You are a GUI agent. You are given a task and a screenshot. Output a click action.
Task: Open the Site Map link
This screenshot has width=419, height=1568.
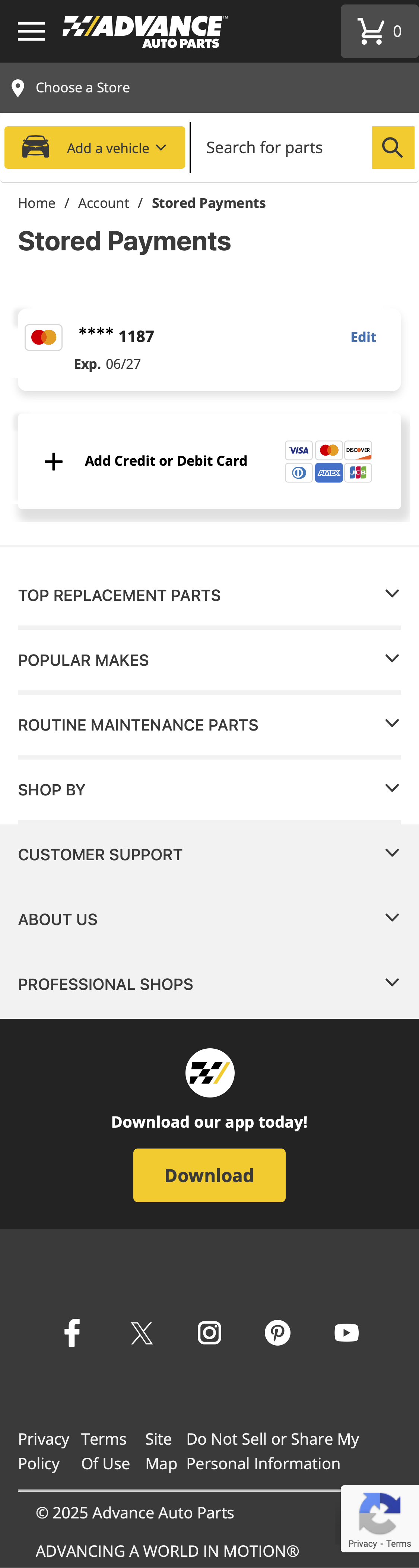(161, 1451)
